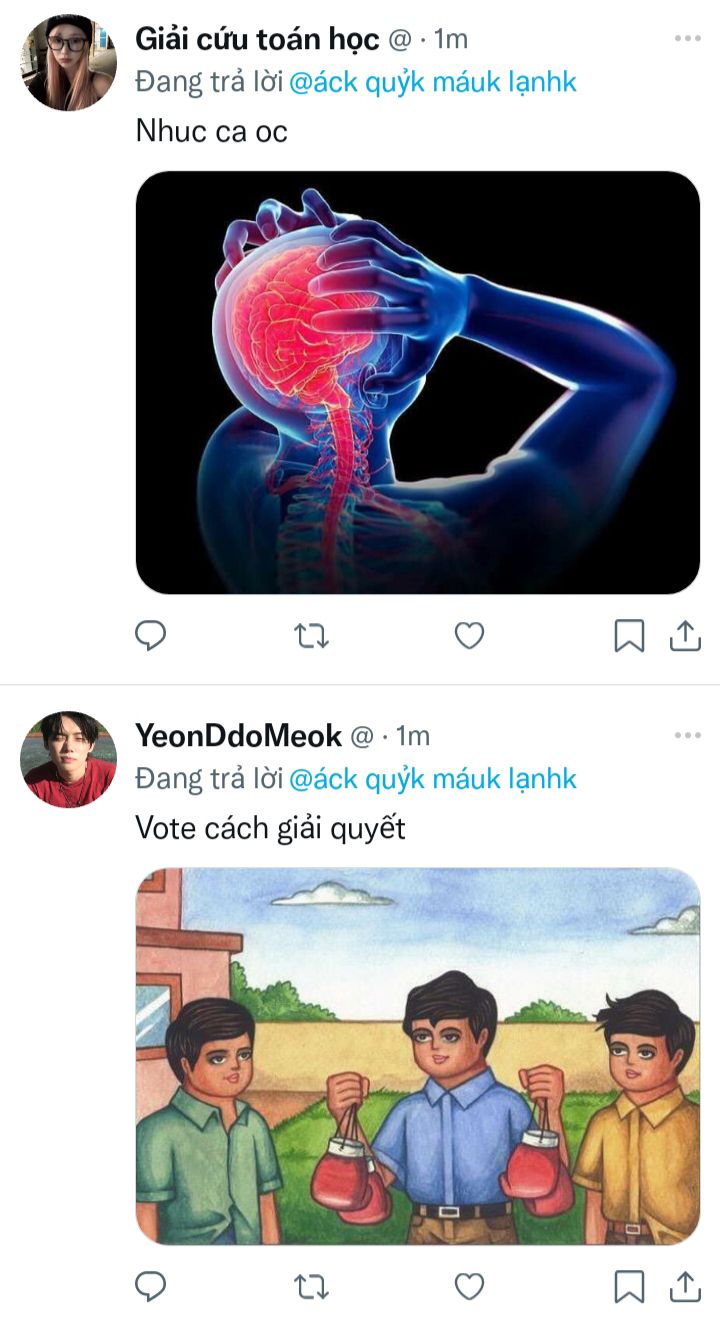Retweet the Nhuc ca oc post

pos(313,635)
